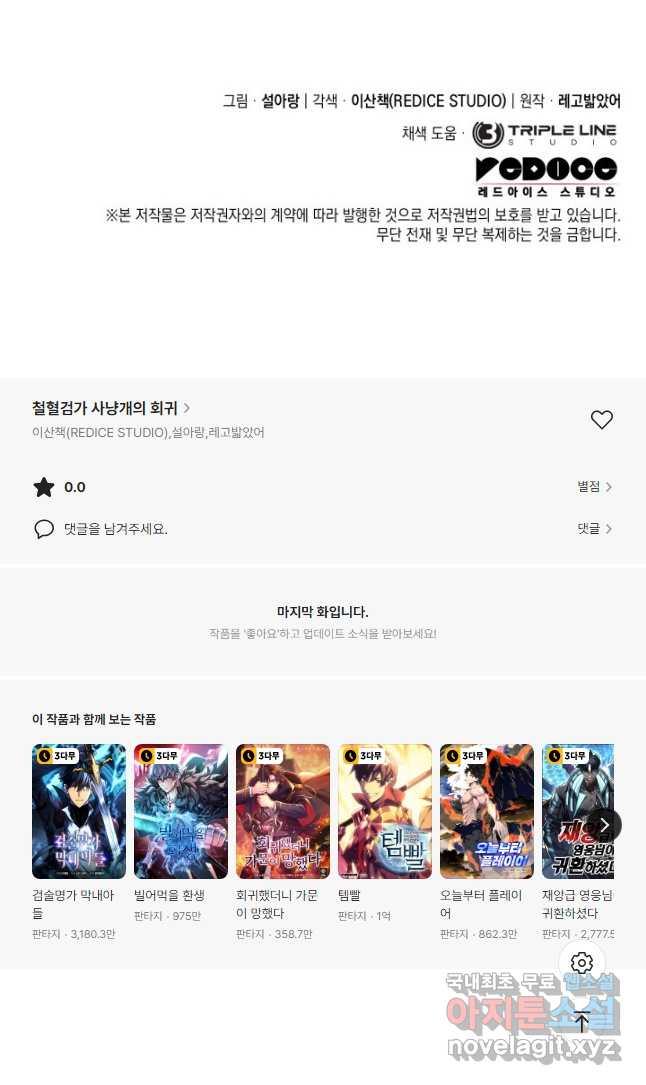The height and width of the screenshot is (1085, 646).
Task: Jump back to the top of the page
Action: coord(582,1021)
